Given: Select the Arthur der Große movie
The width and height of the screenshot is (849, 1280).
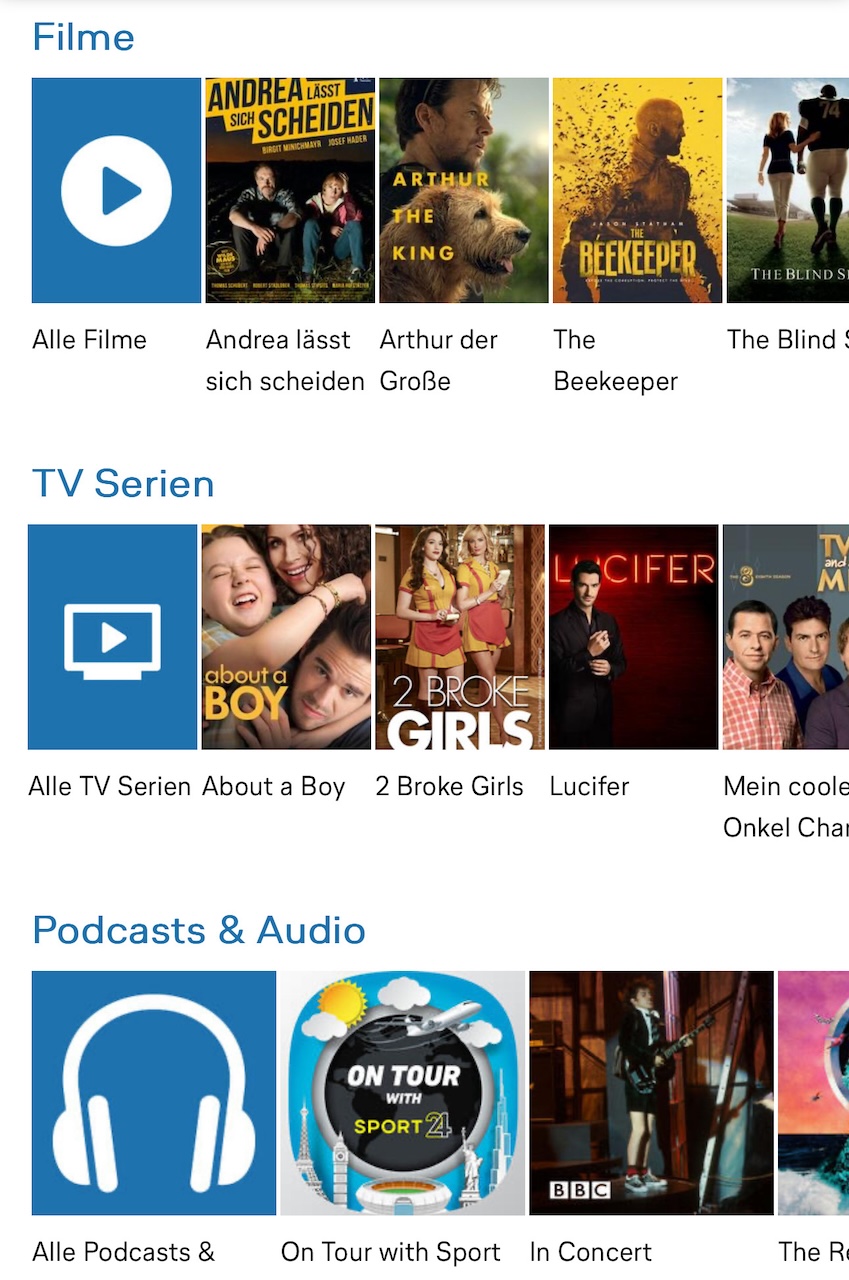Looking at the screenshot, I should click(464, 190).
